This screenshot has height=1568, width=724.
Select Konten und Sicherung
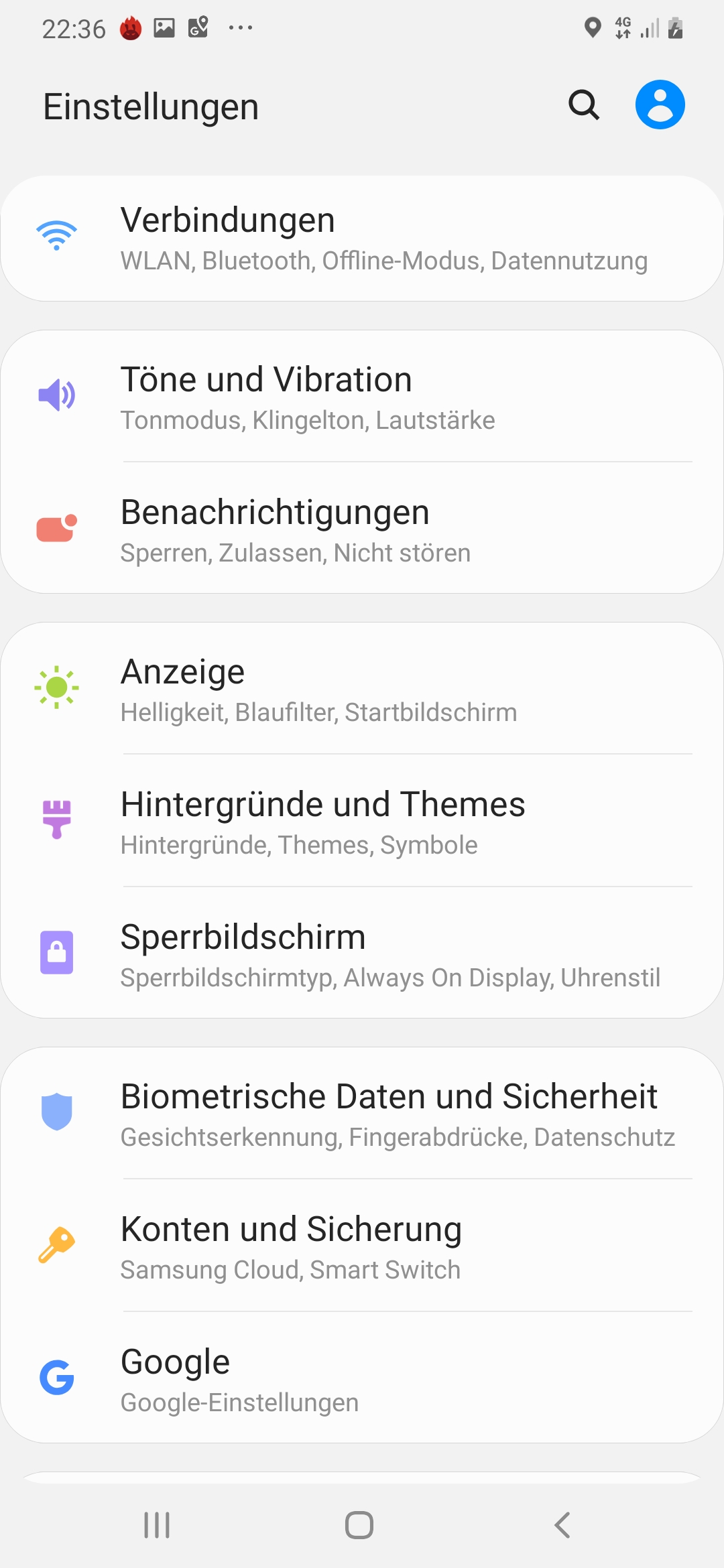362,1246
